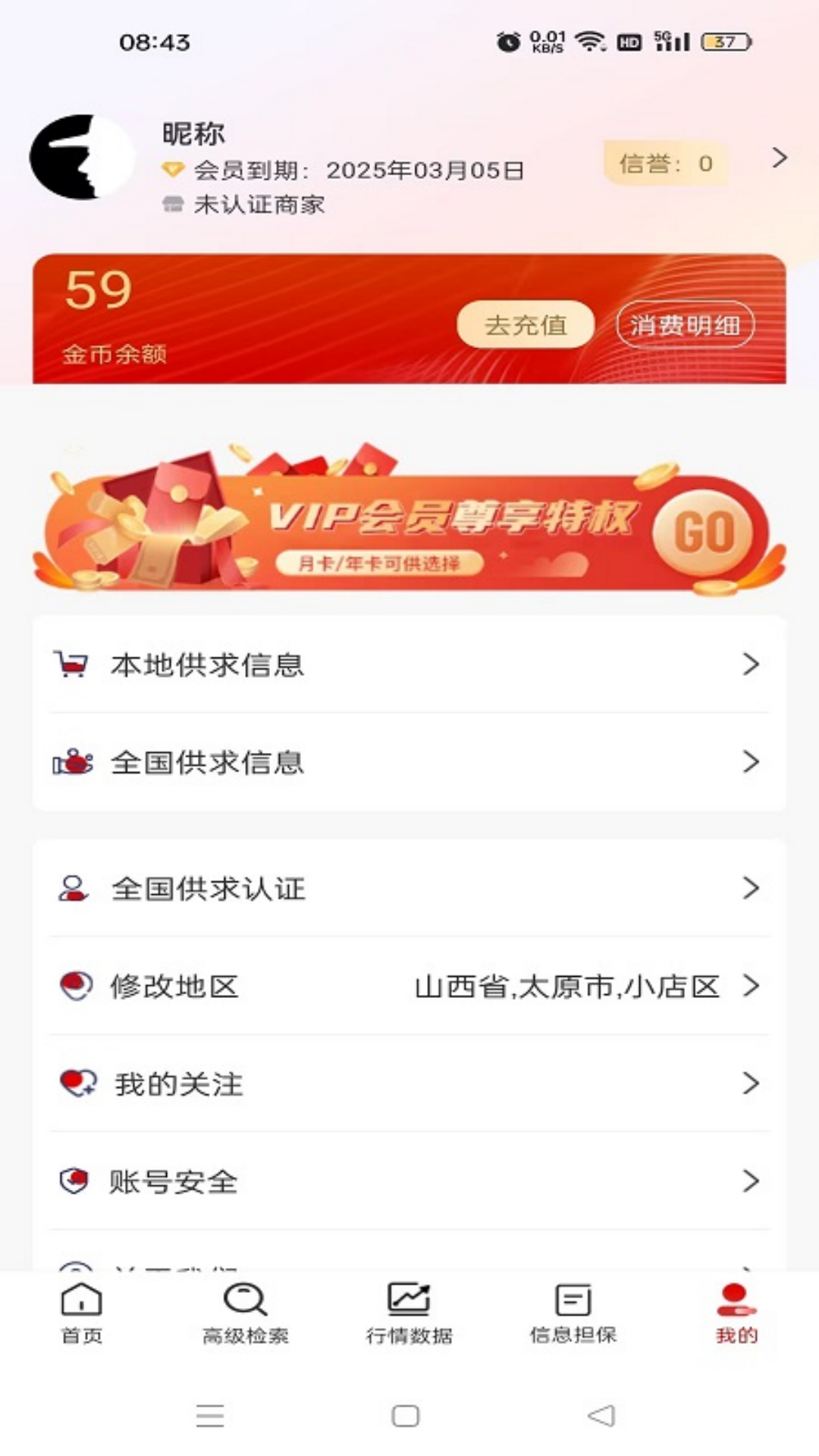This screenshot has width=819, height=1456.
Task: Open 消费明细 spending details
Action: pyautogui.click(x=686, y=325)
